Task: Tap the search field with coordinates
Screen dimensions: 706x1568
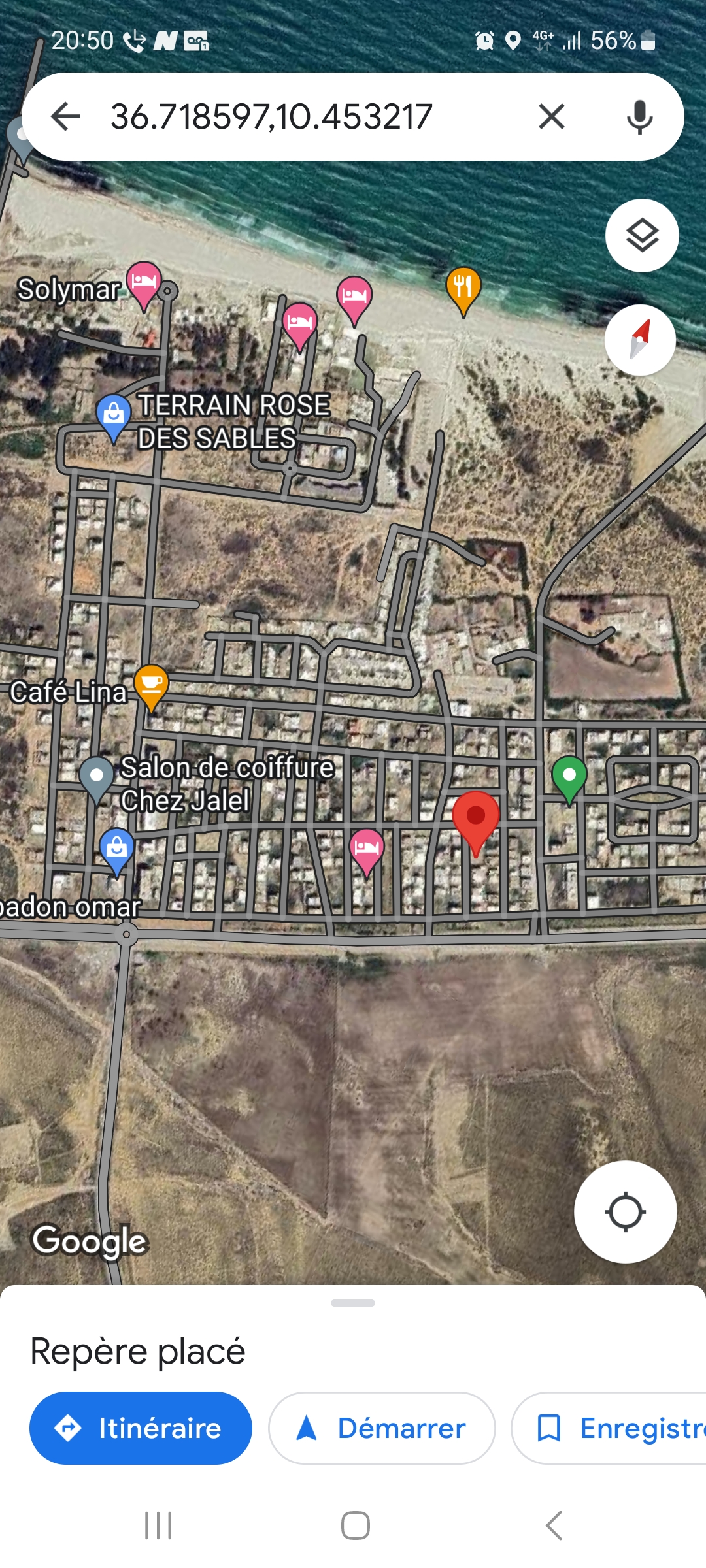Action: coord(294,117)
